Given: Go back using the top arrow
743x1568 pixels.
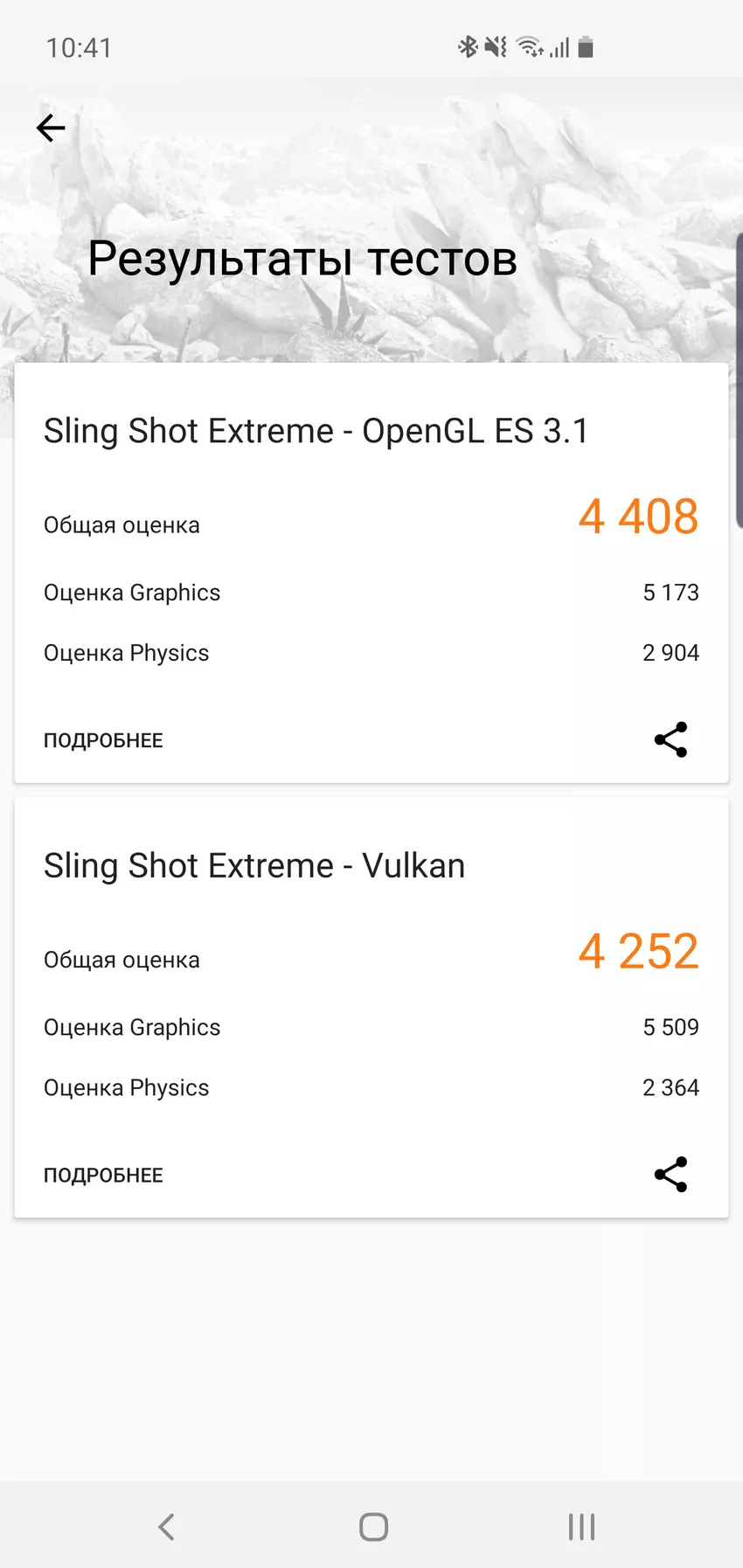Looking at the screenshot, I should 51,128.
